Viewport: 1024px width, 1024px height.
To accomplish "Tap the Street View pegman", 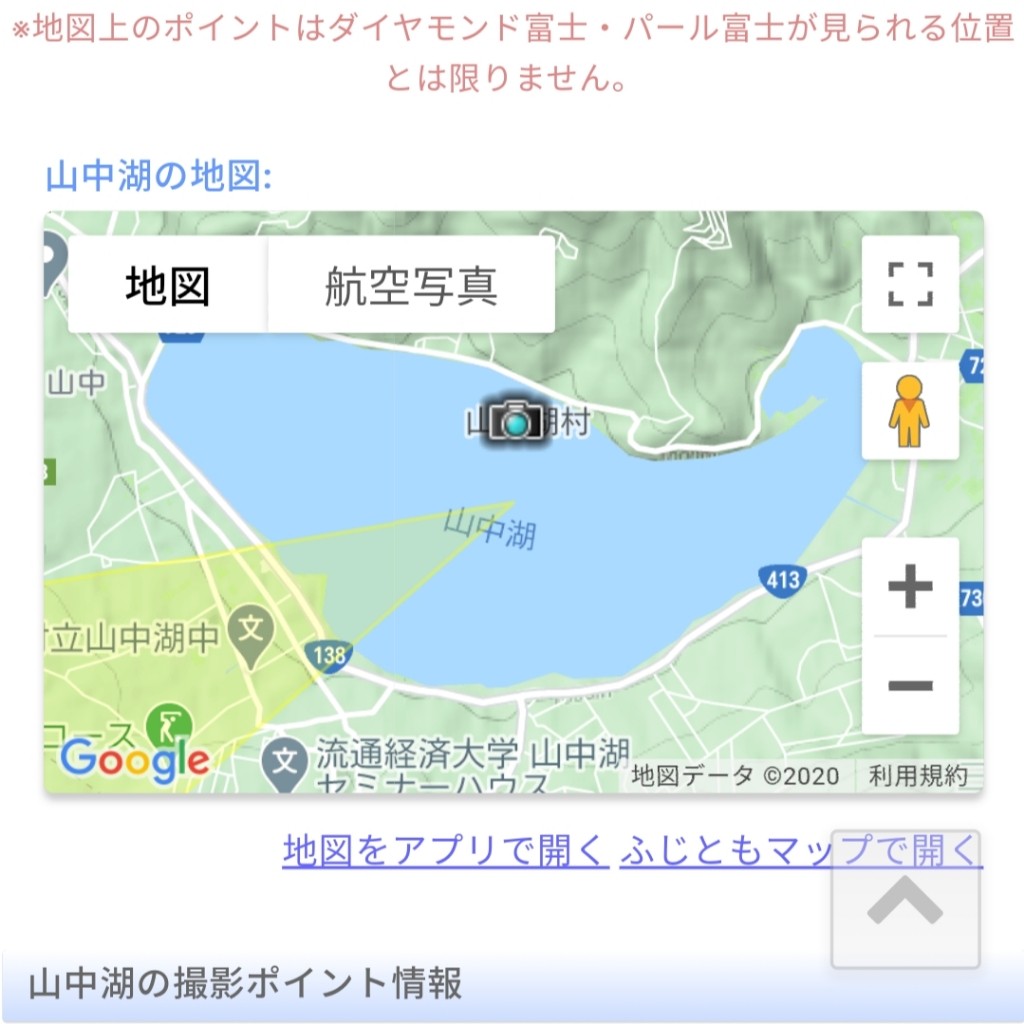I will click(x=909, y=411).
